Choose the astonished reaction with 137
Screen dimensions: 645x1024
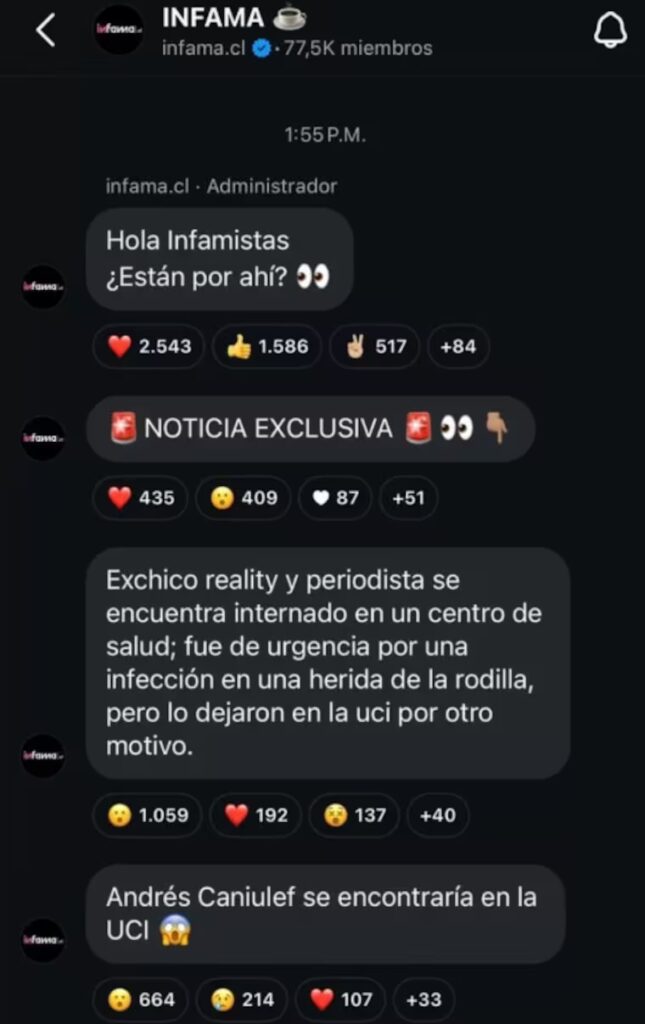(354, 815)
